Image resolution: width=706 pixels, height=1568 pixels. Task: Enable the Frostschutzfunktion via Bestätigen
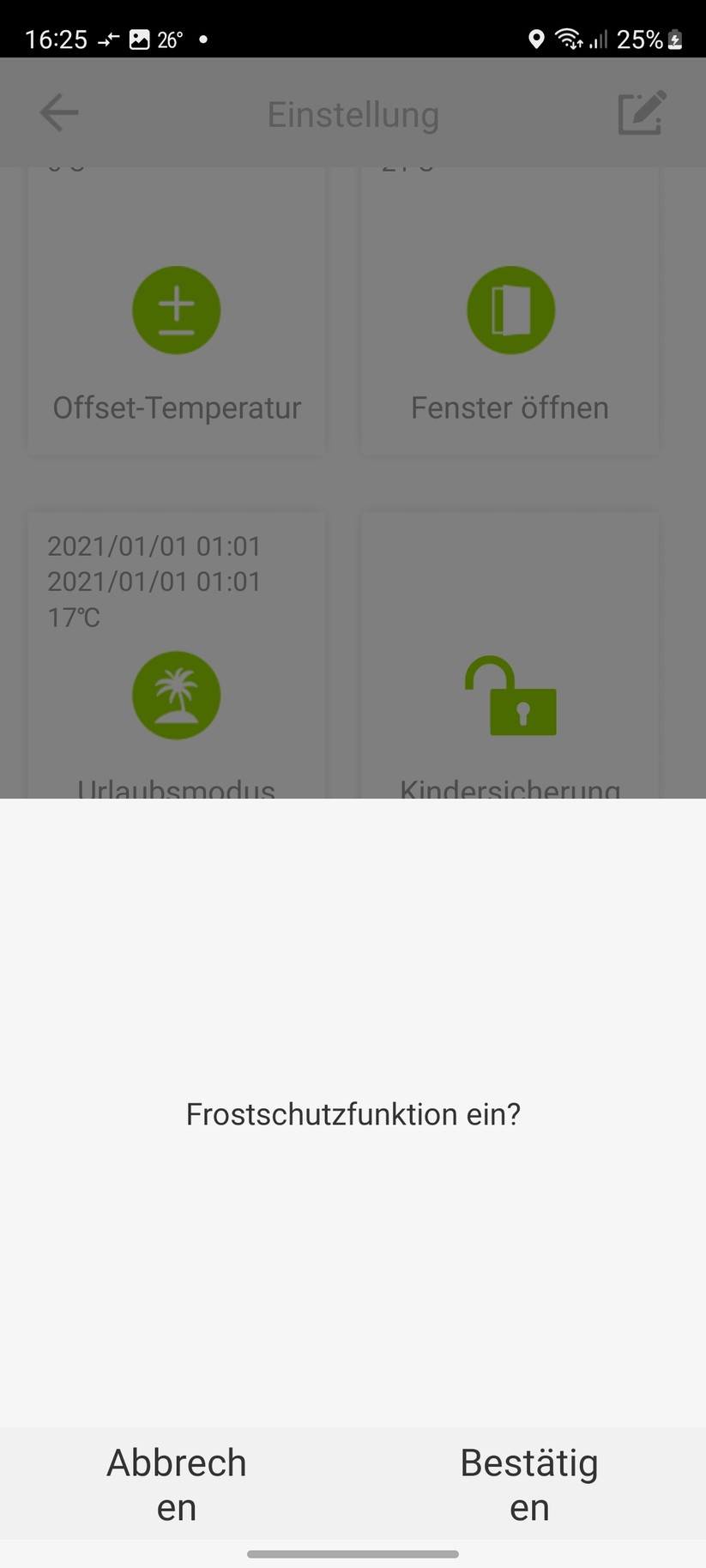pyautogui.click(x=529, y=1482)
